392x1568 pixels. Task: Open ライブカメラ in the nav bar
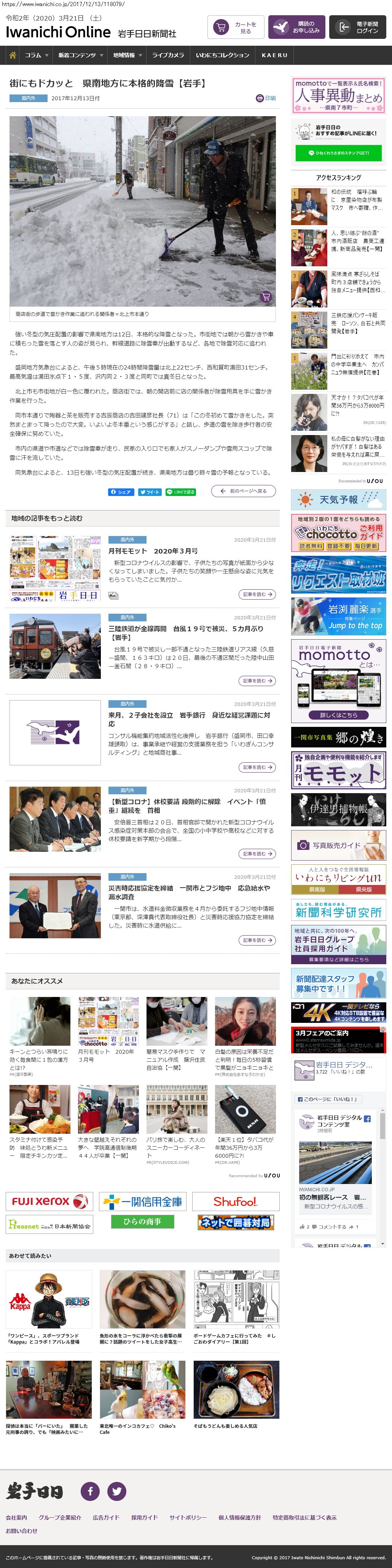168,55
